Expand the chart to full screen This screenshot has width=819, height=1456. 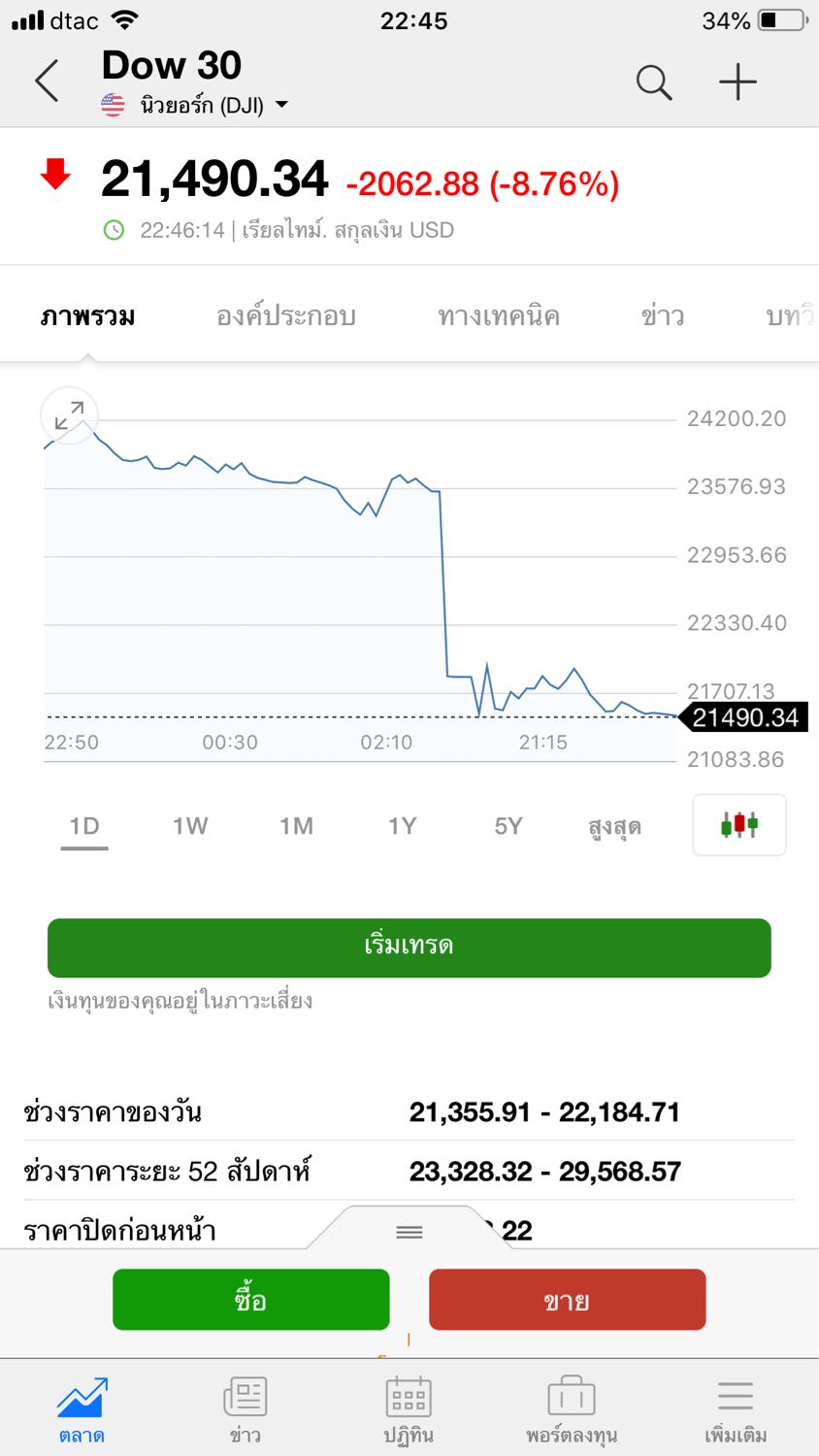tap(69, 415)
